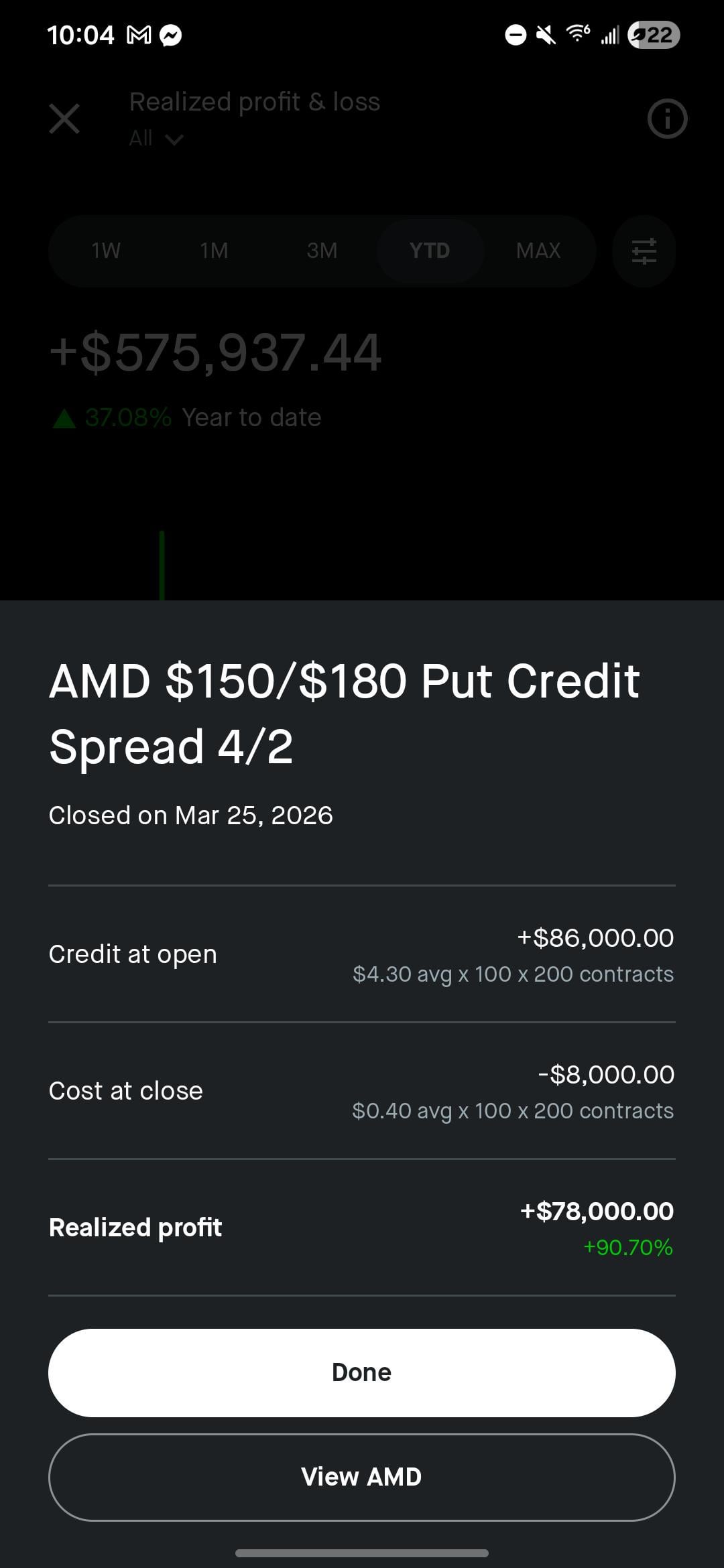This screenshot has height=1568, width=724.
Task: Expand the All account dropdown
Action: (x=156, y=139)
